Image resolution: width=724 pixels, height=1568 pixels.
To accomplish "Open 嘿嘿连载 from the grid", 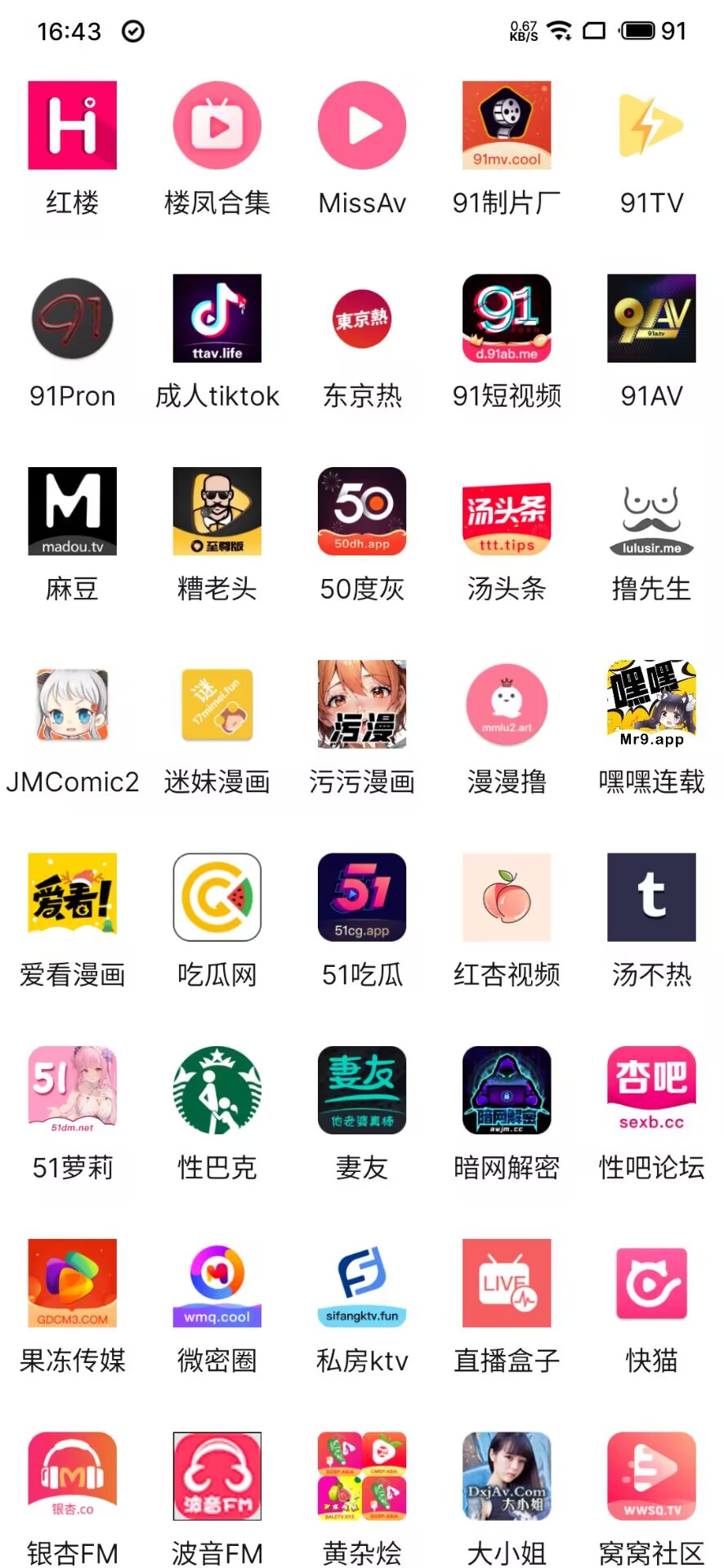I will pos(651,704).
